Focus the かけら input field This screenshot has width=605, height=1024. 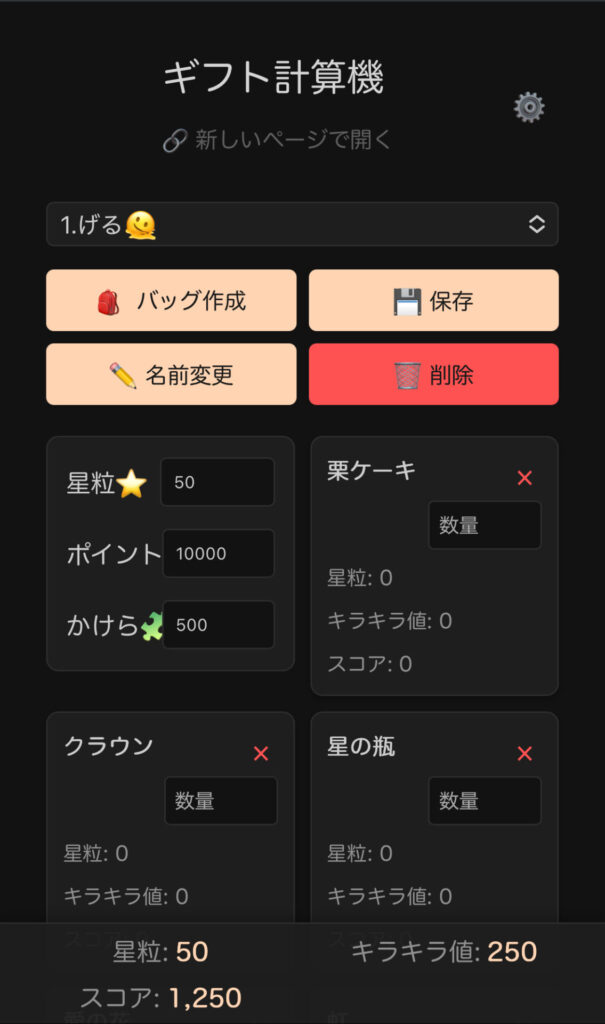(218, 624)
